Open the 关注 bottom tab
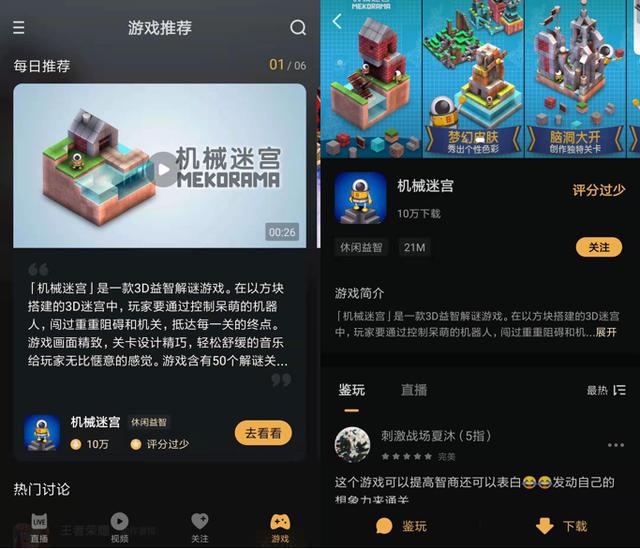The image size is (640, 549). 199,527
